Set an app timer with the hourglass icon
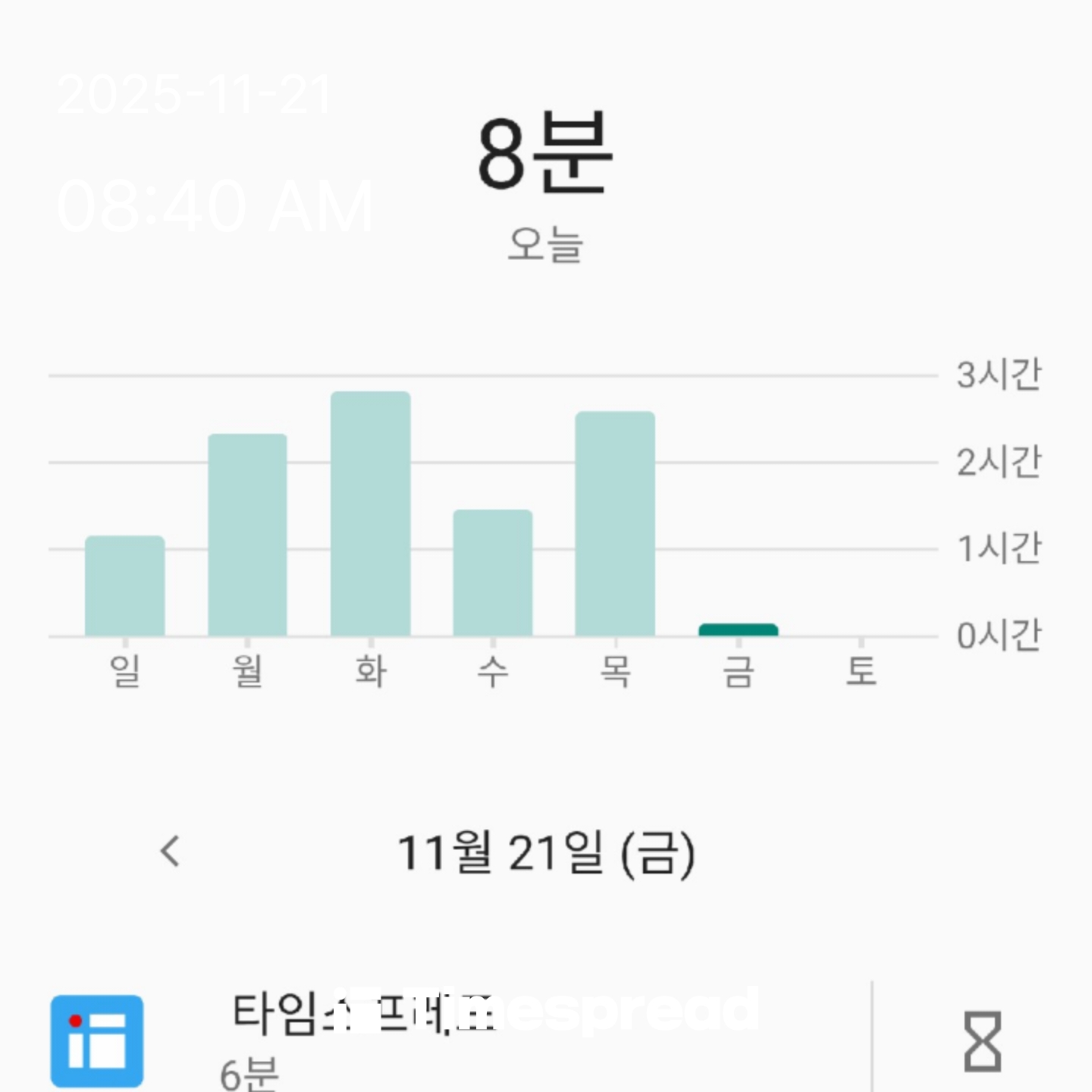The image size is (1092, 1092). pos(982,1042)
